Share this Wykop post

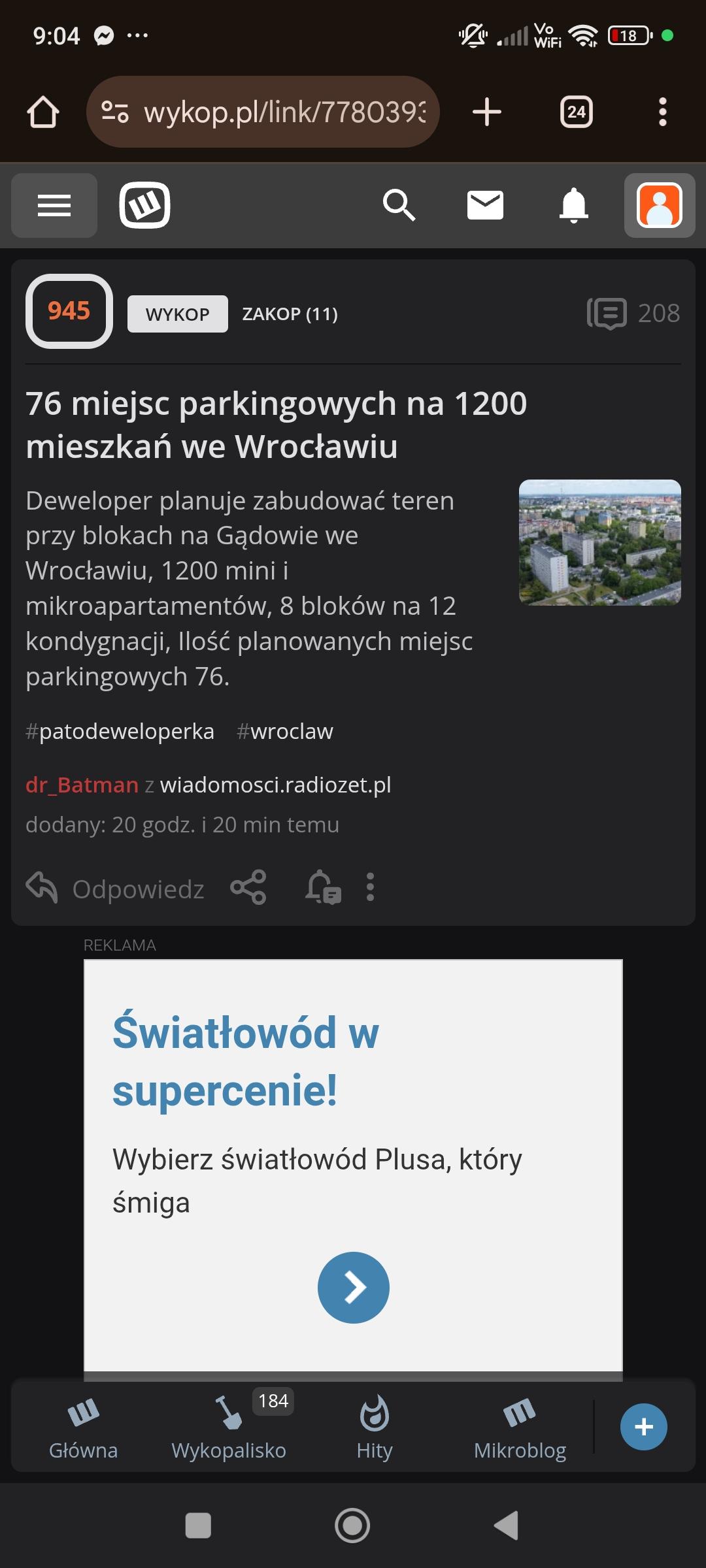tap(248, 887)
